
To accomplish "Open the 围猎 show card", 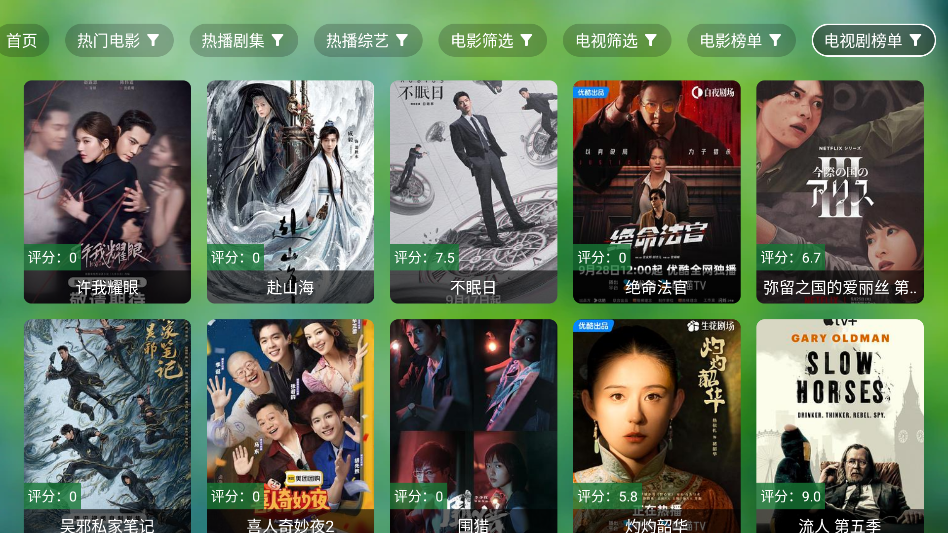I will pos(473,425).
